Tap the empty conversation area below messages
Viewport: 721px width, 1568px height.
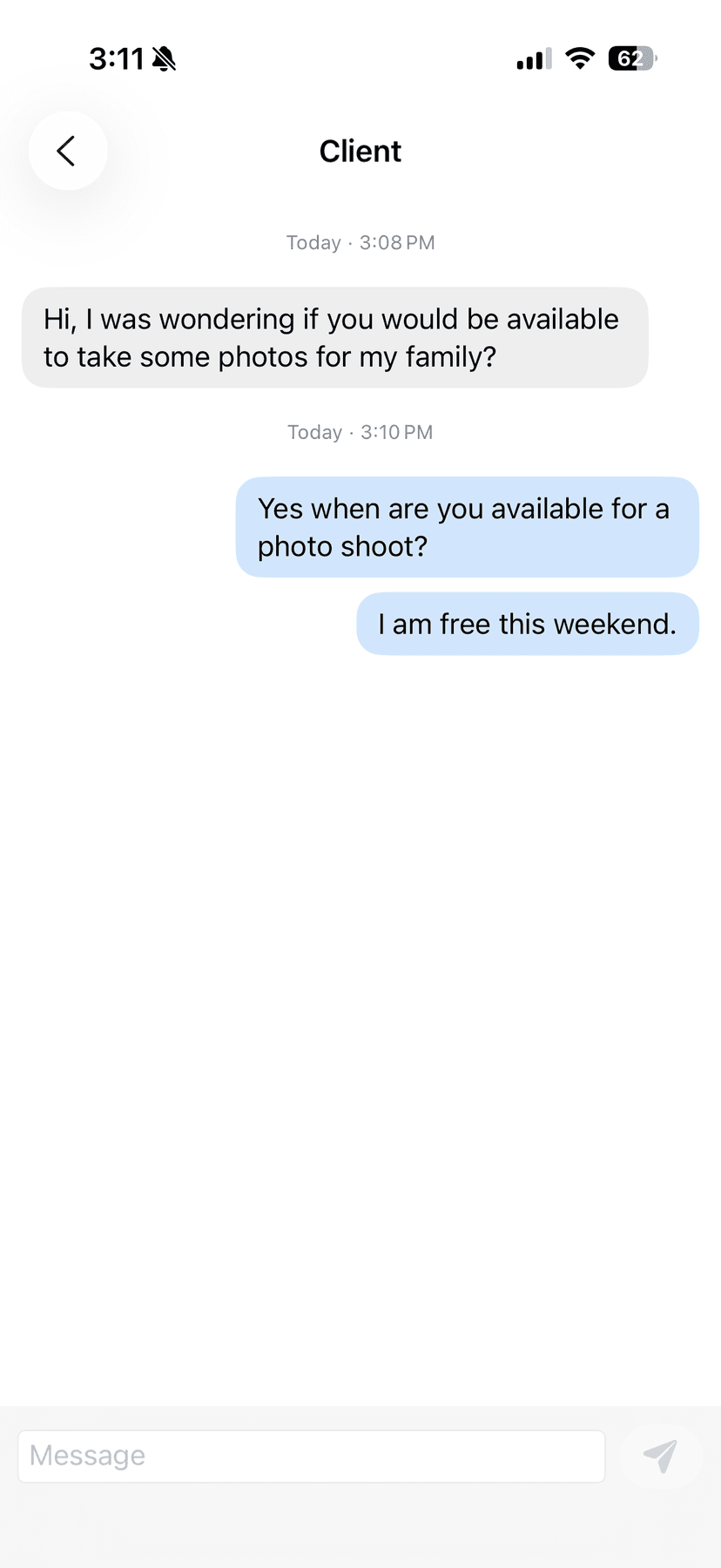tap(360, 1002)
